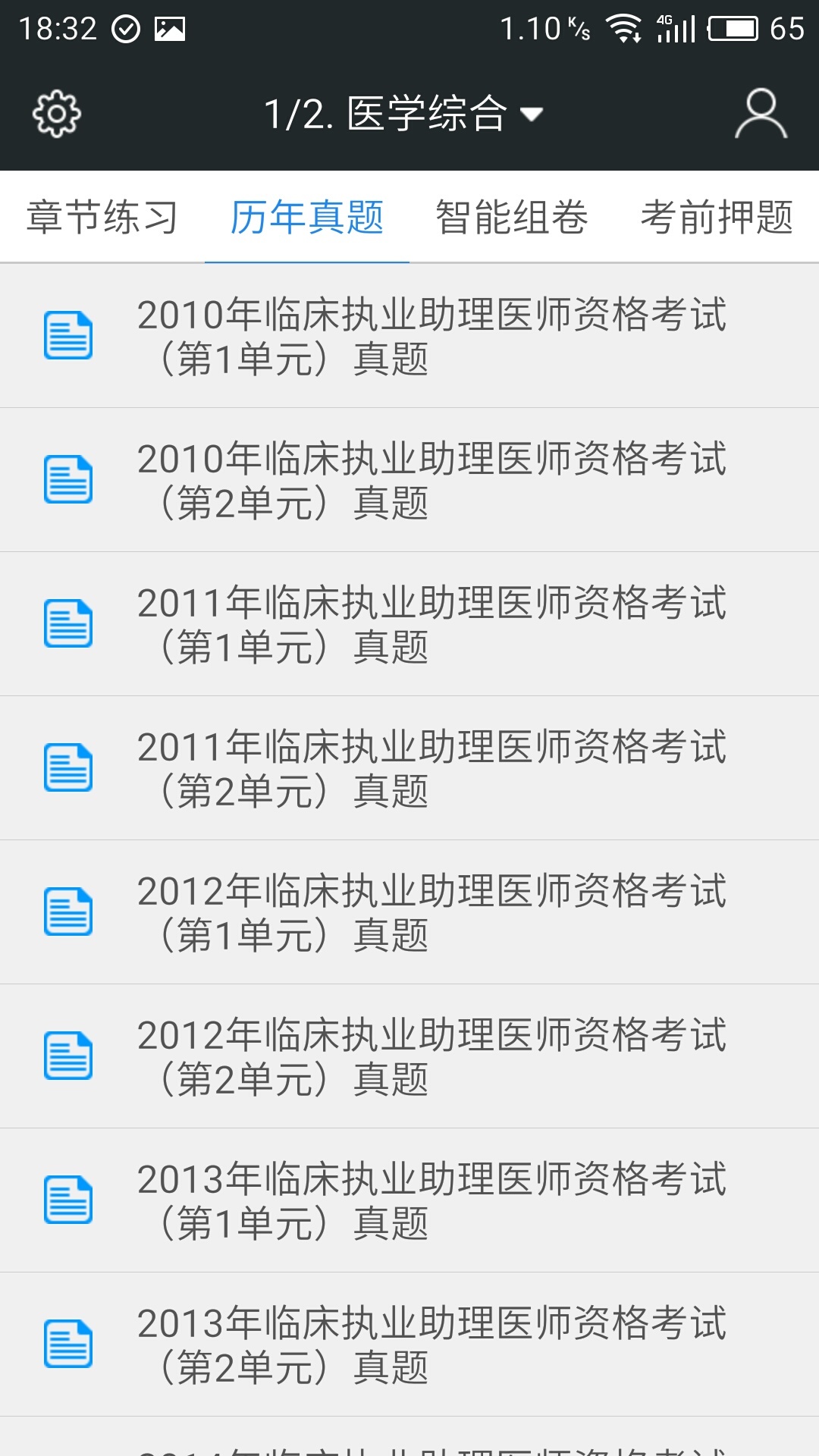Open the settings gear icon
Viewport: 819px width, 1456px height.
tap(57, 114)
